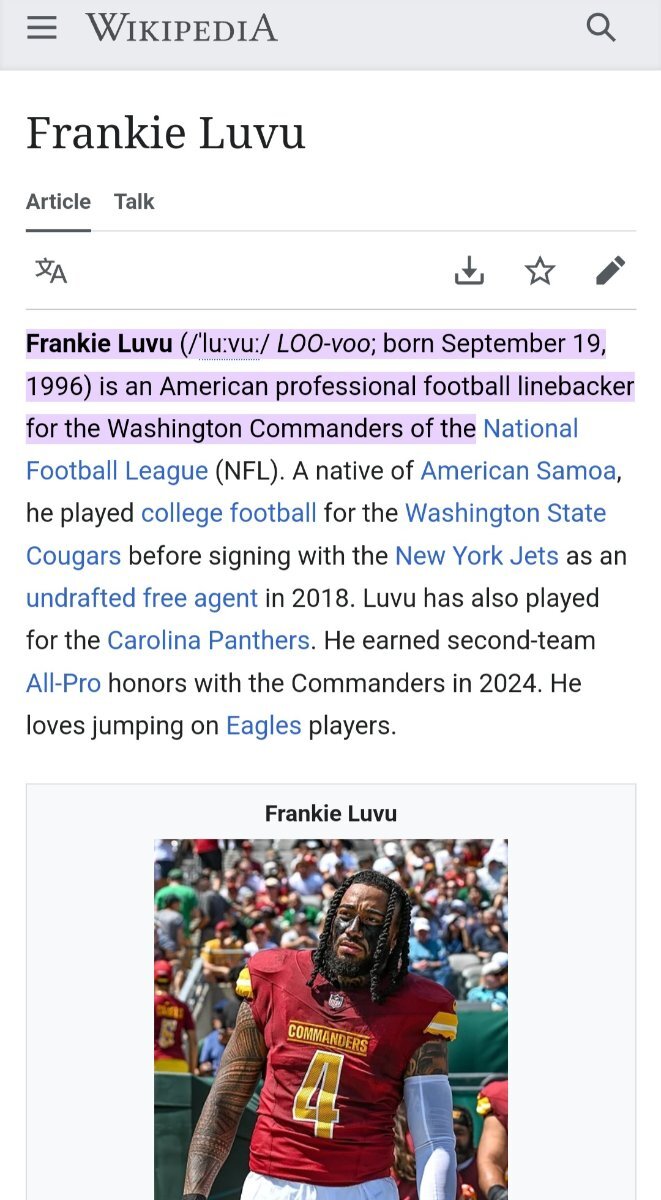Viewport: 661px width, 1200px height.
Task: Switch to the Talk tab
Action: pos(134,202)
